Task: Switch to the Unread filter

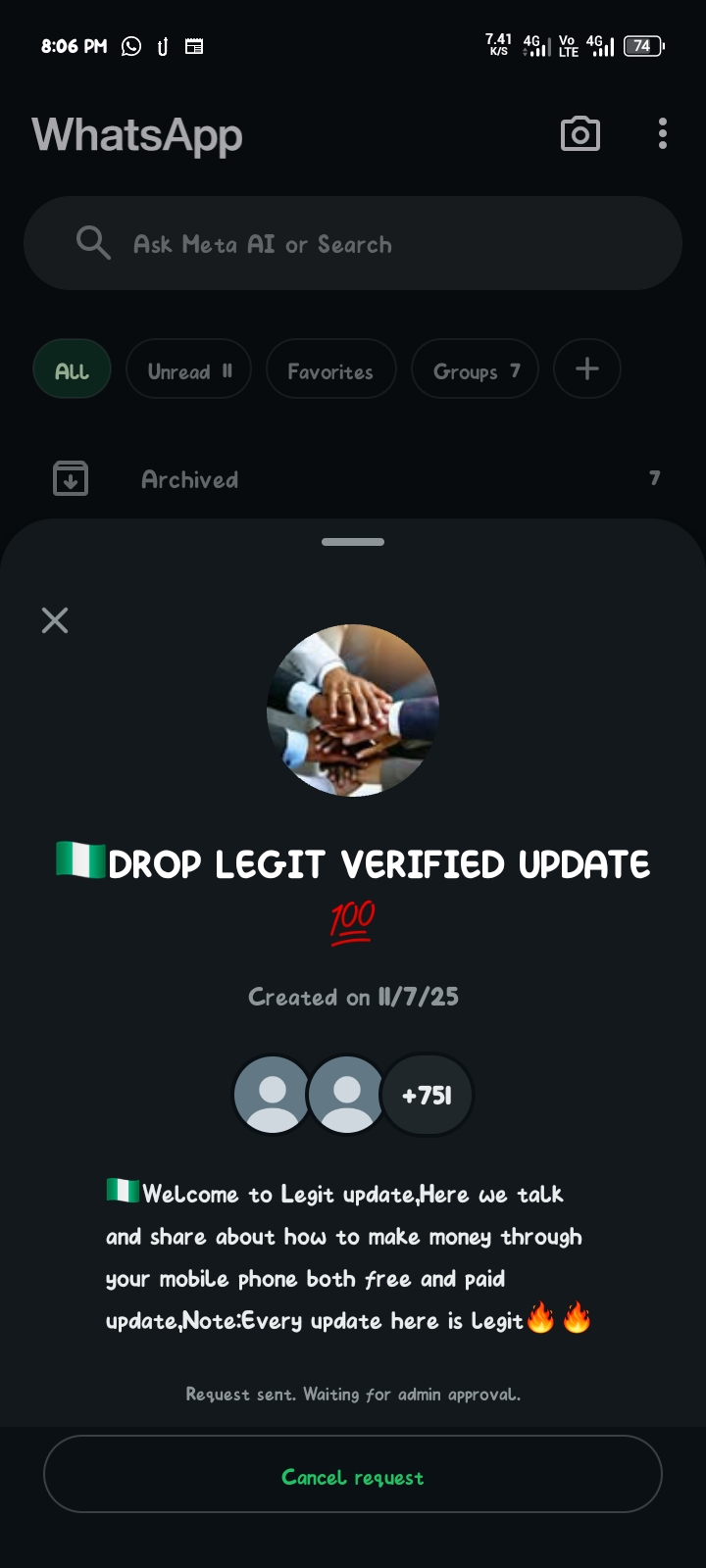Action: point(188,369)
